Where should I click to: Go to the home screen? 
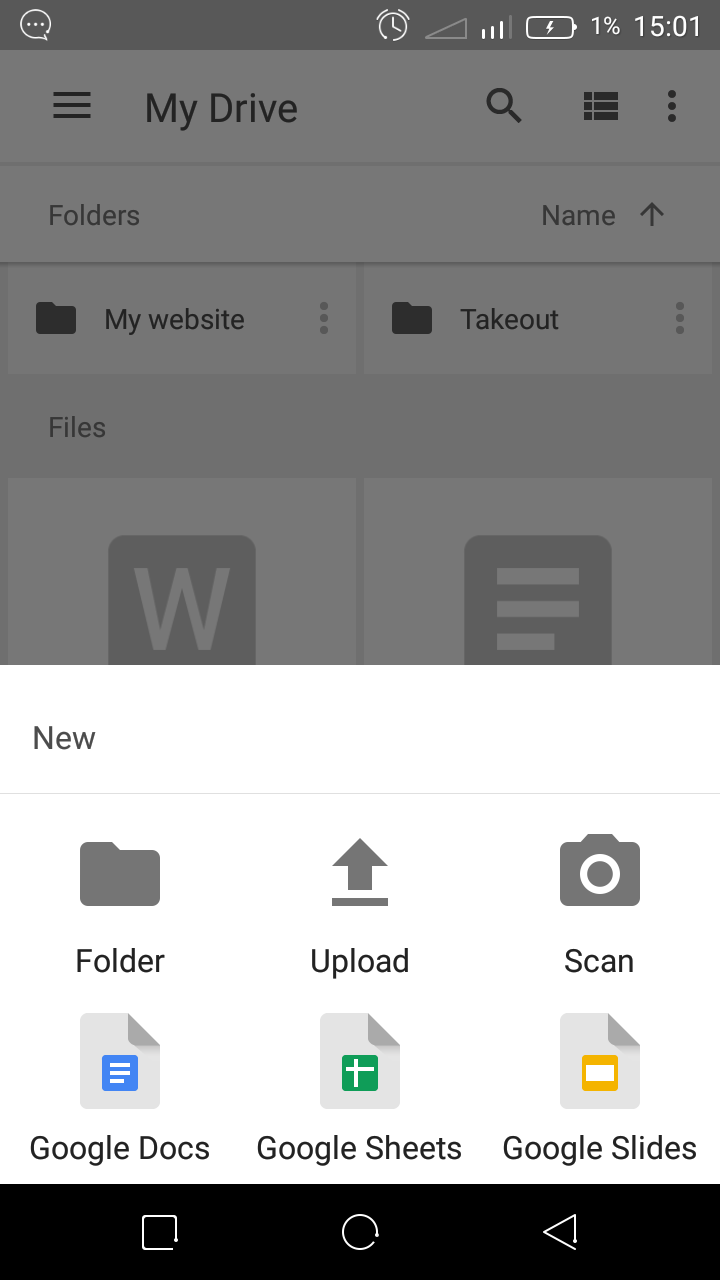[360, 1232]
